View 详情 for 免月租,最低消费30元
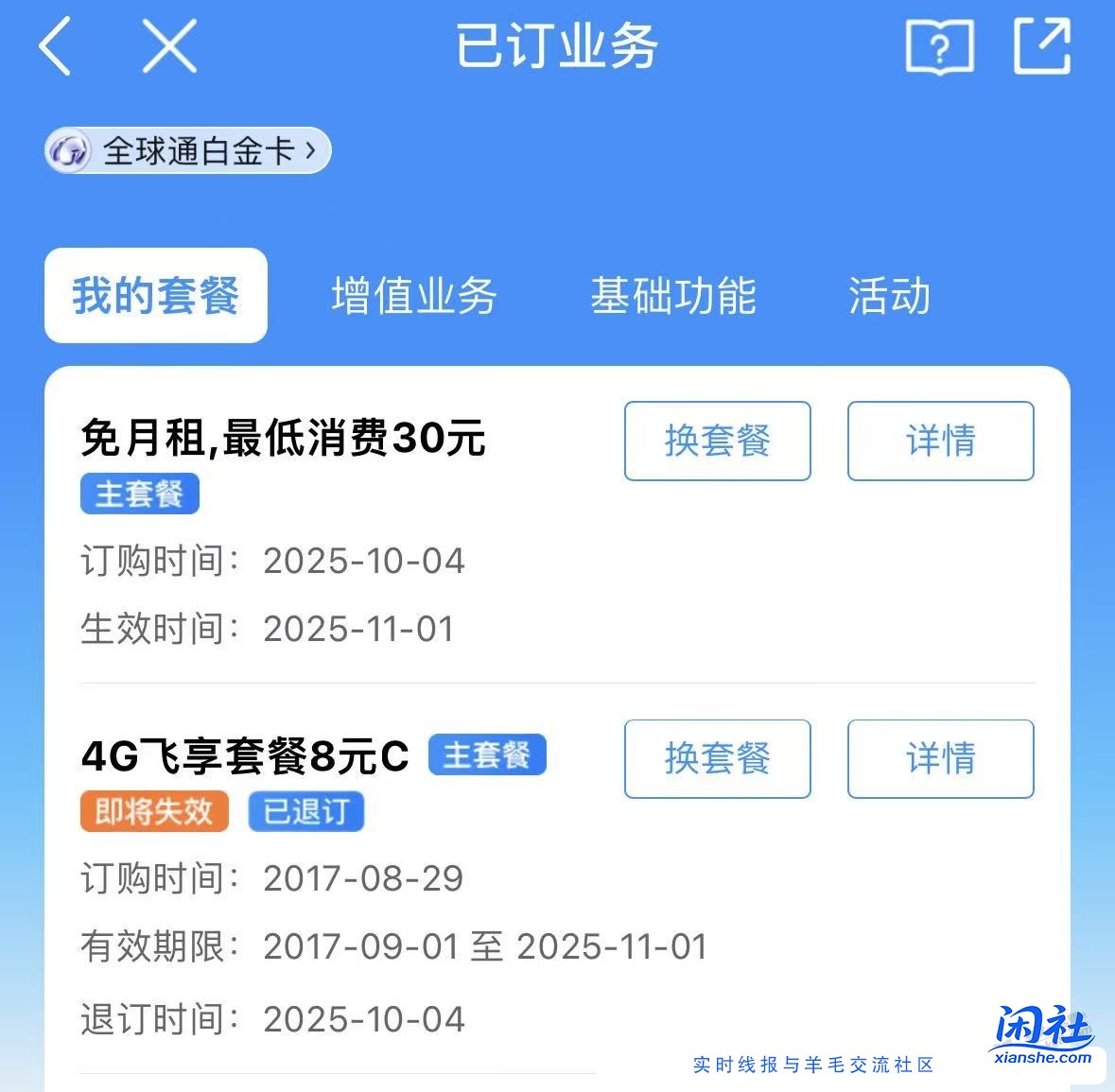The height and width of the screenshot is (1092, 1115). point(940,441)
